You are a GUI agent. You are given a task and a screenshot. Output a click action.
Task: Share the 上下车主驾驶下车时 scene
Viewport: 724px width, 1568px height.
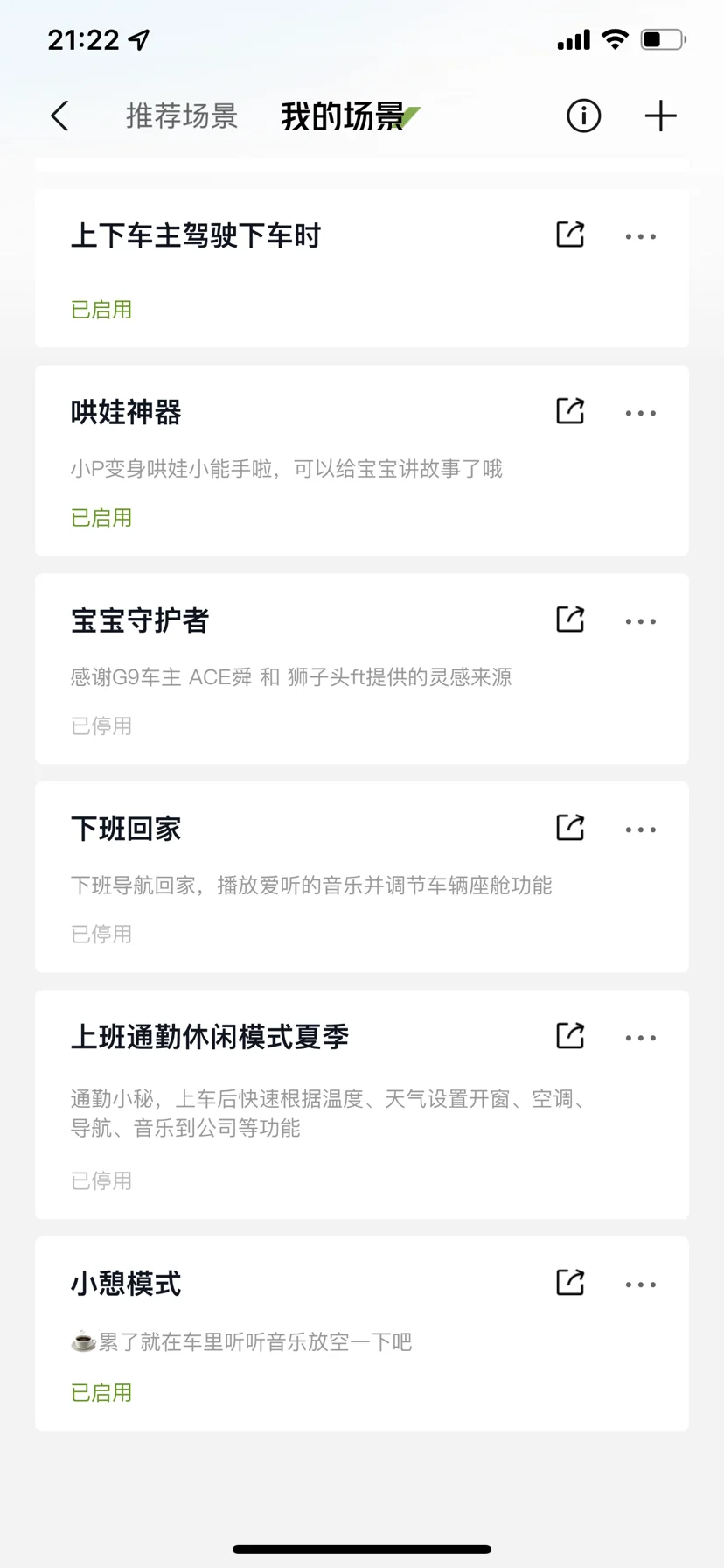[x=570, y=234]
